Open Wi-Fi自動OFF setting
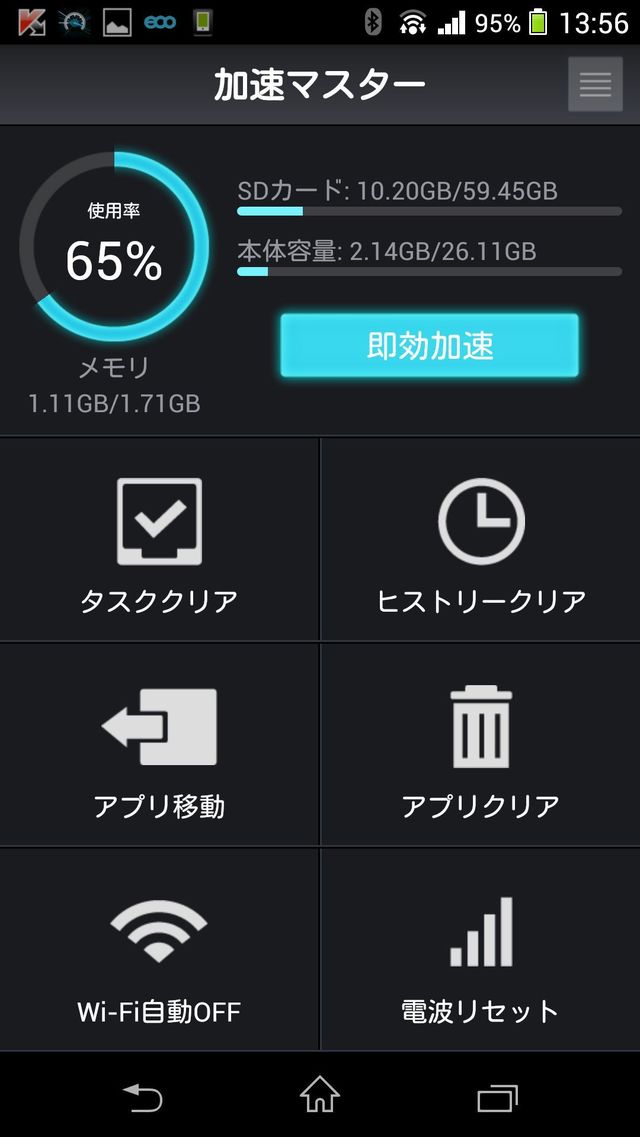Viewport: 640px width, 1137px height. click(x=159, y=951)
